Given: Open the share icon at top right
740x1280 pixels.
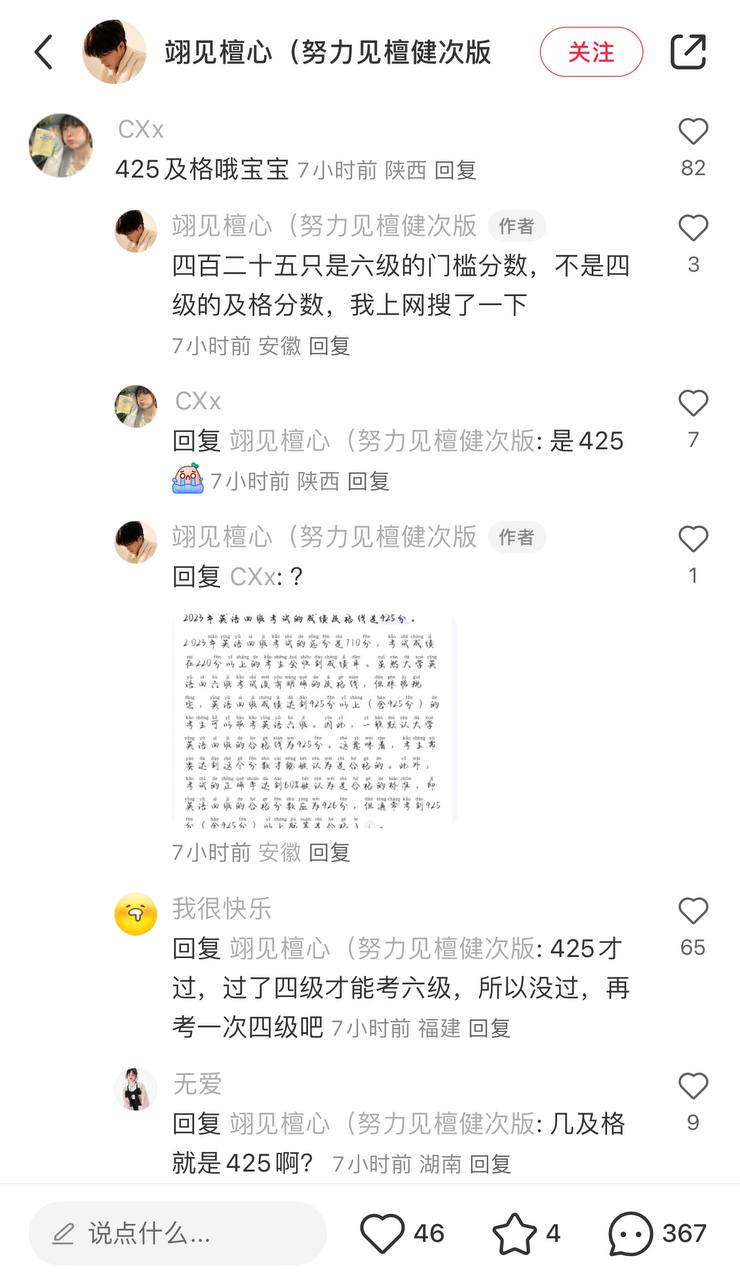Looking at the screenshot, I should 688,52.
